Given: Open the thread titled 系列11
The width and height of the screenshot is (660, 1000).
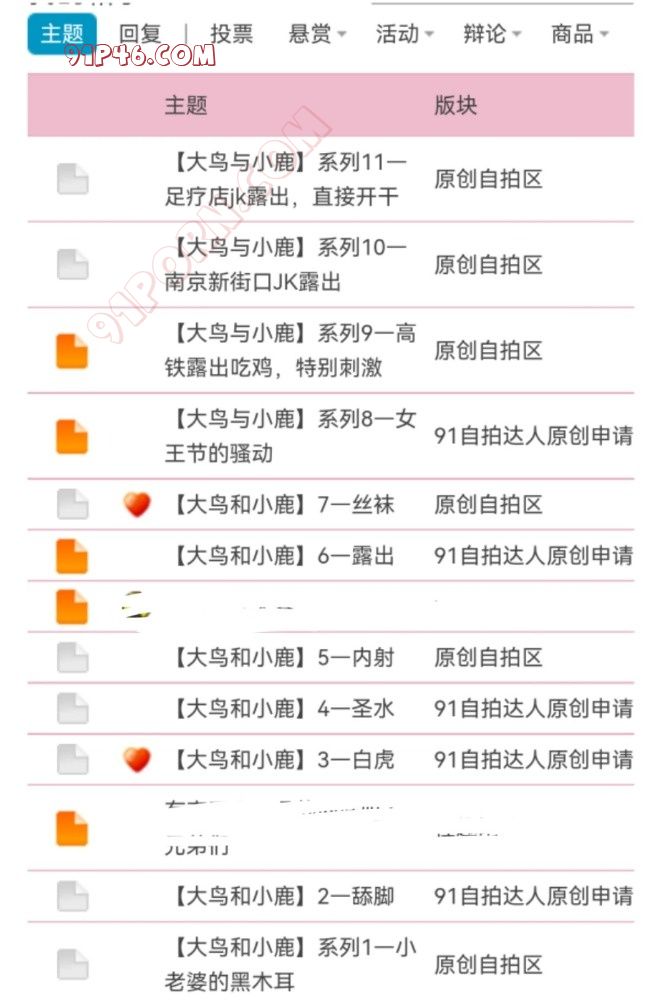Looking at the screenshot, I should (290, 179).
